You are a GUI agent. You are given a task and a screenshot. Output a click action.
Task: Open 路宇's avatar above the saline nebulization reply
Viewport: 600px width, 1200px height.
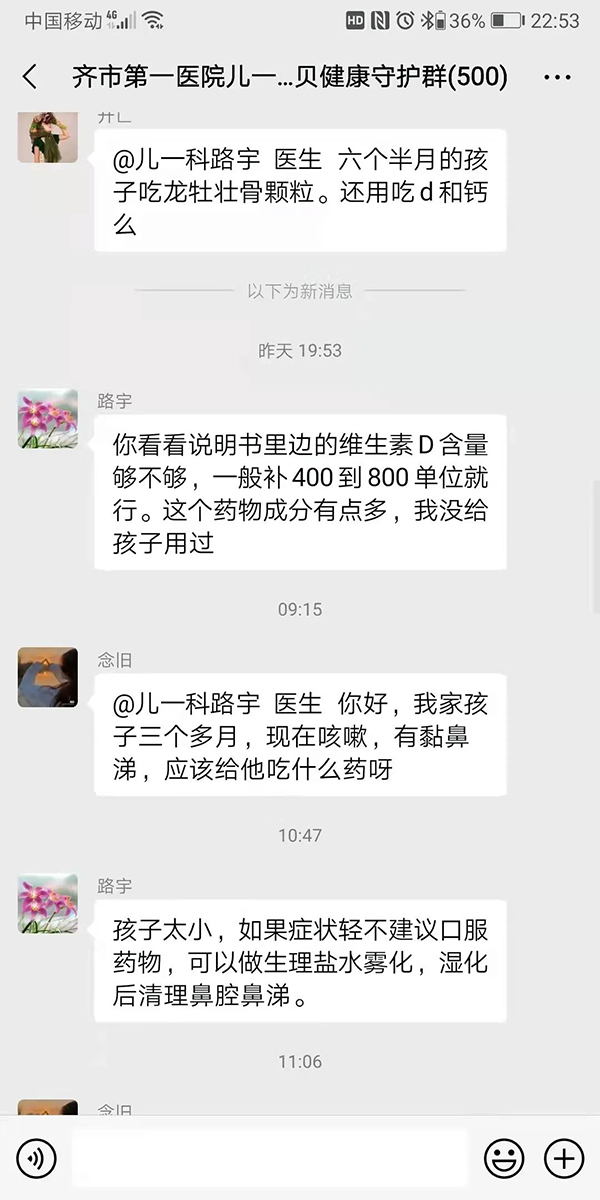(x=47, y=904)
